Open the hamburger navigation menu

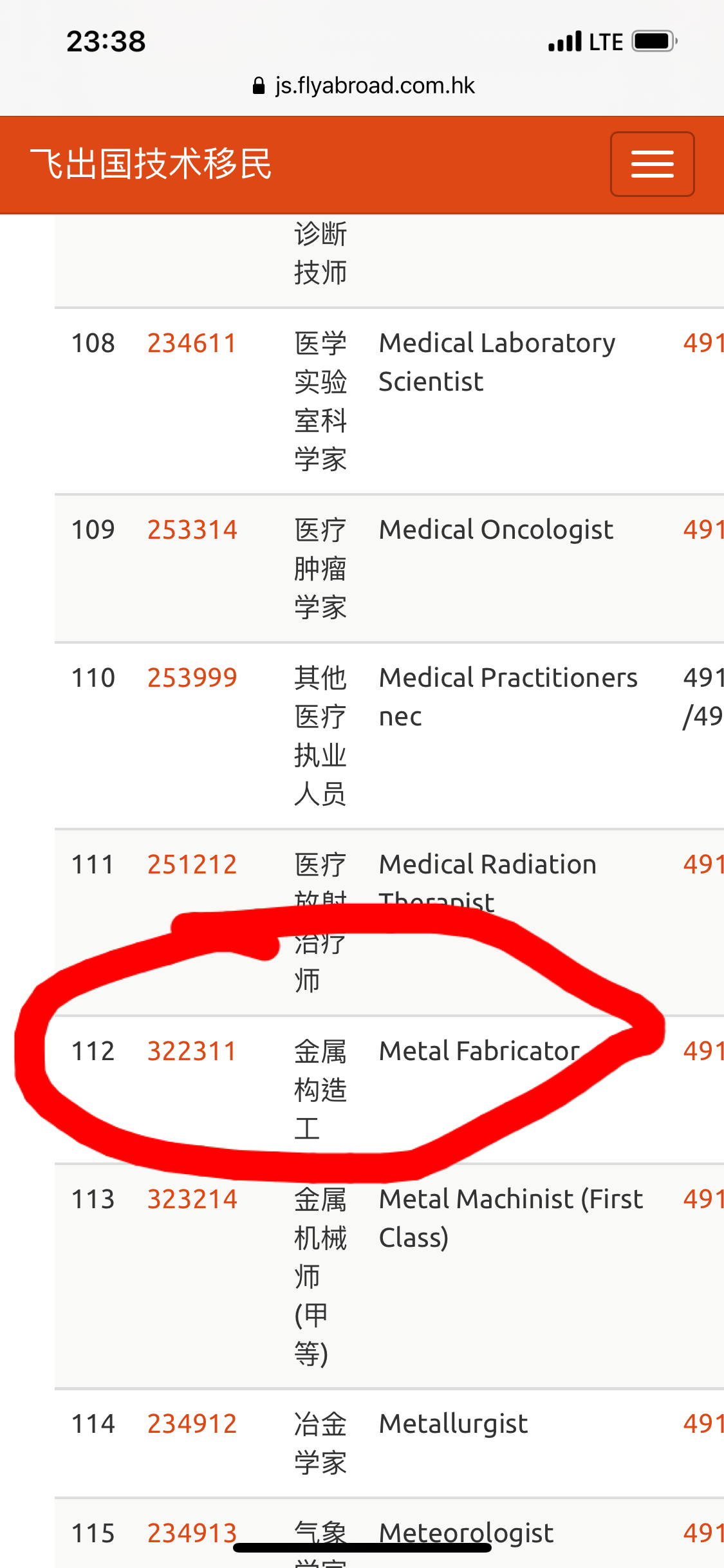[652, 164]
